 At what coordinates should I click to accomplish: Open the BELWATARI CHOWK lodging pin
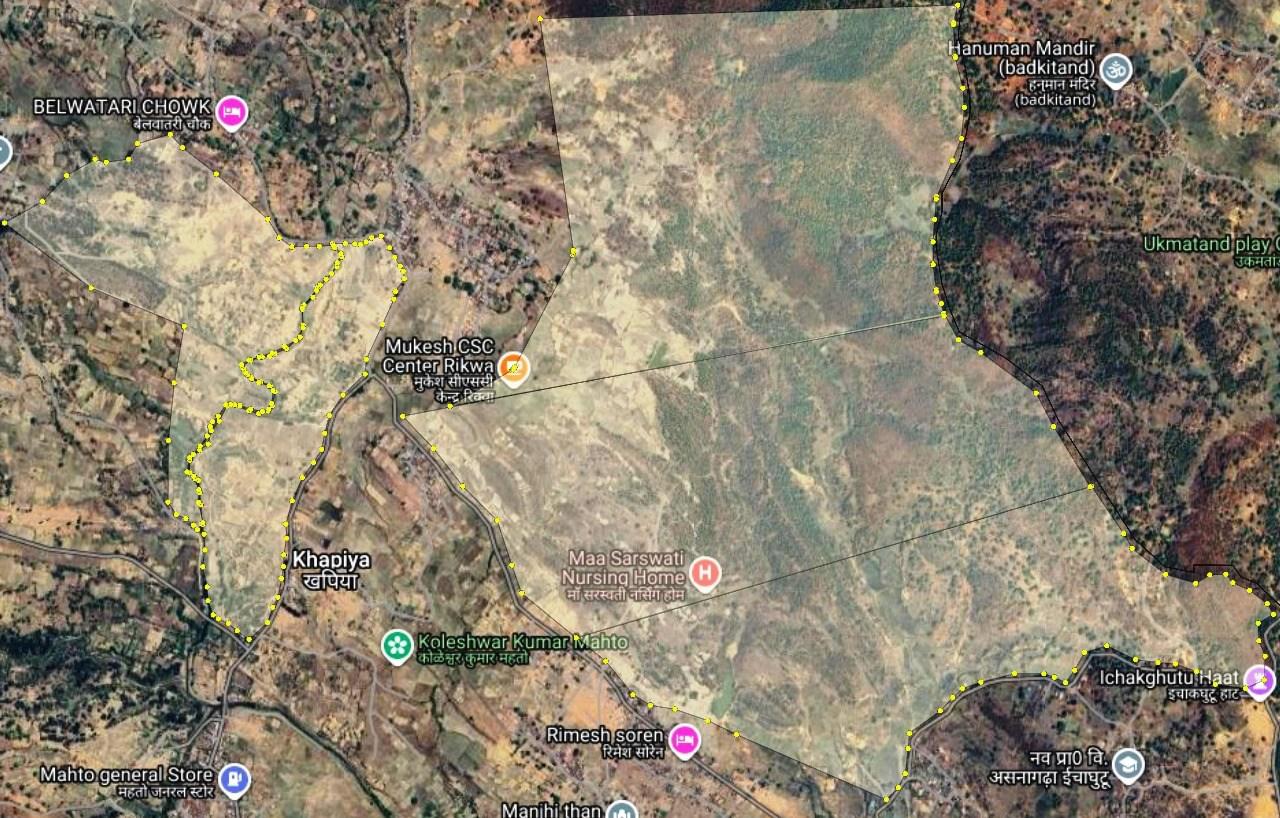(232, 111)
